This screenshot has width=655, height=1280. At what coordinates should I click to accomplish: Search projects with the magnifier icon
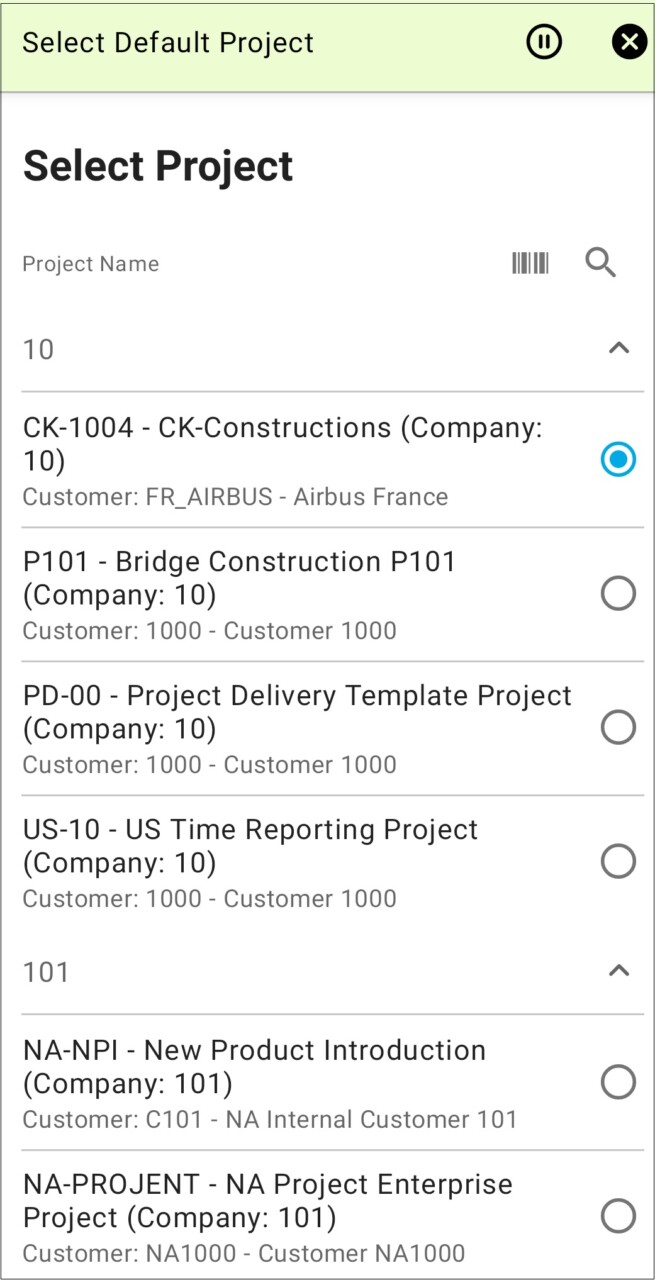(x=601, y=263)
